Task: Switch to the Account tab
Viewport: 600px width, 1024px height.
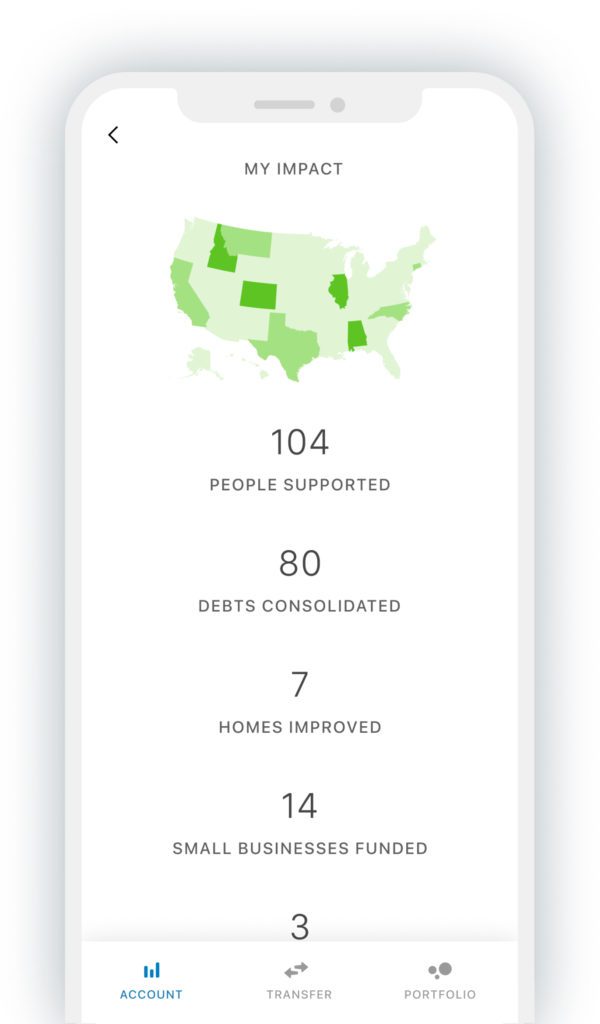Action: (151, 980)
